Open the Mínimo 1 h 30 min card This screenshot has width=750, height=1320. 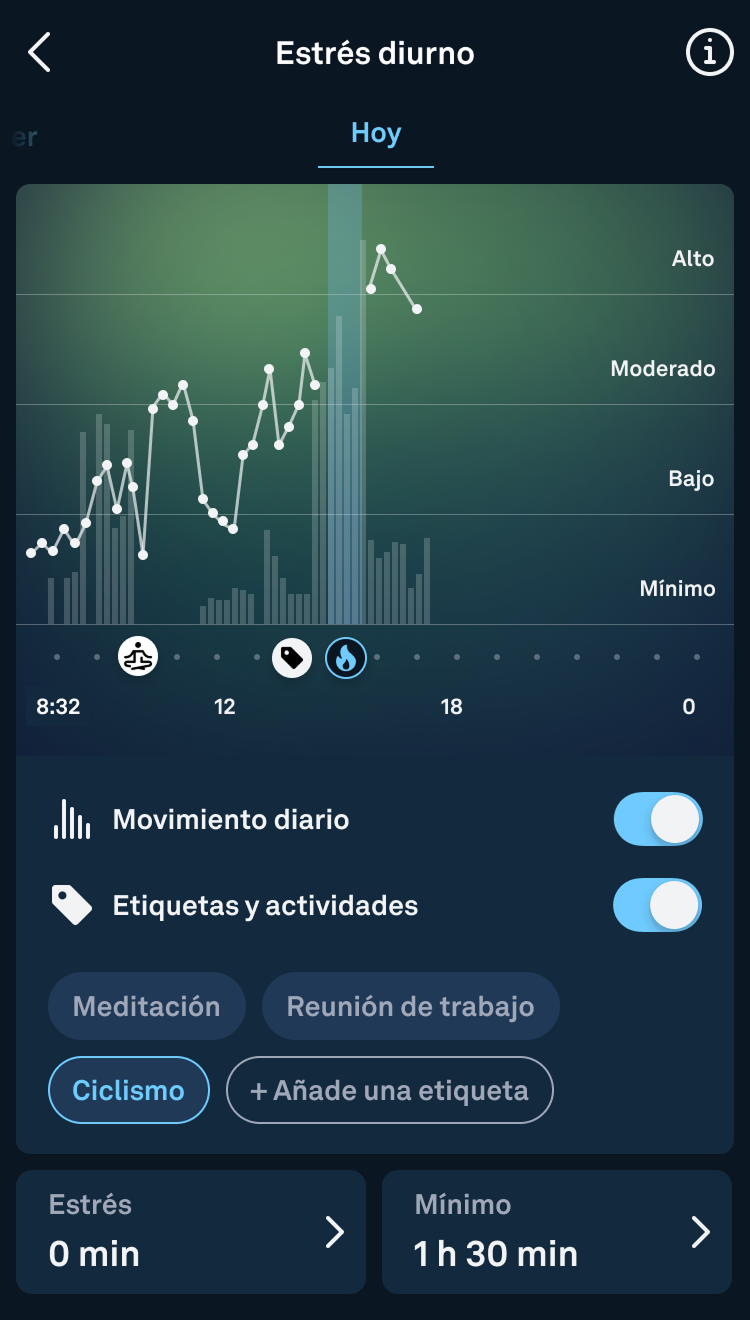[x=557, y=1232]
